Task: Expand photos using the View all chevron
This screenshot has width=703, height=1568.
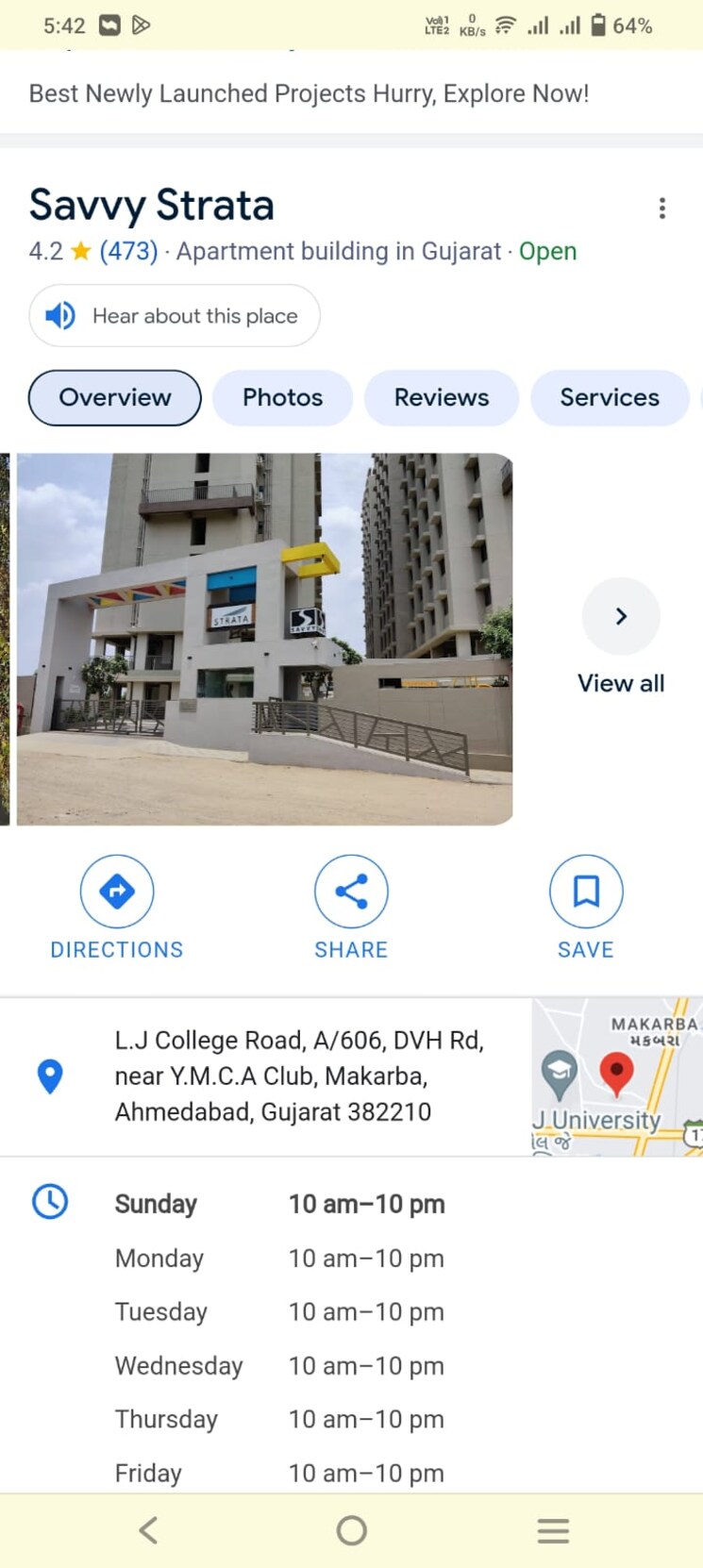Action: pyautogui.click(x=620, y=616)
